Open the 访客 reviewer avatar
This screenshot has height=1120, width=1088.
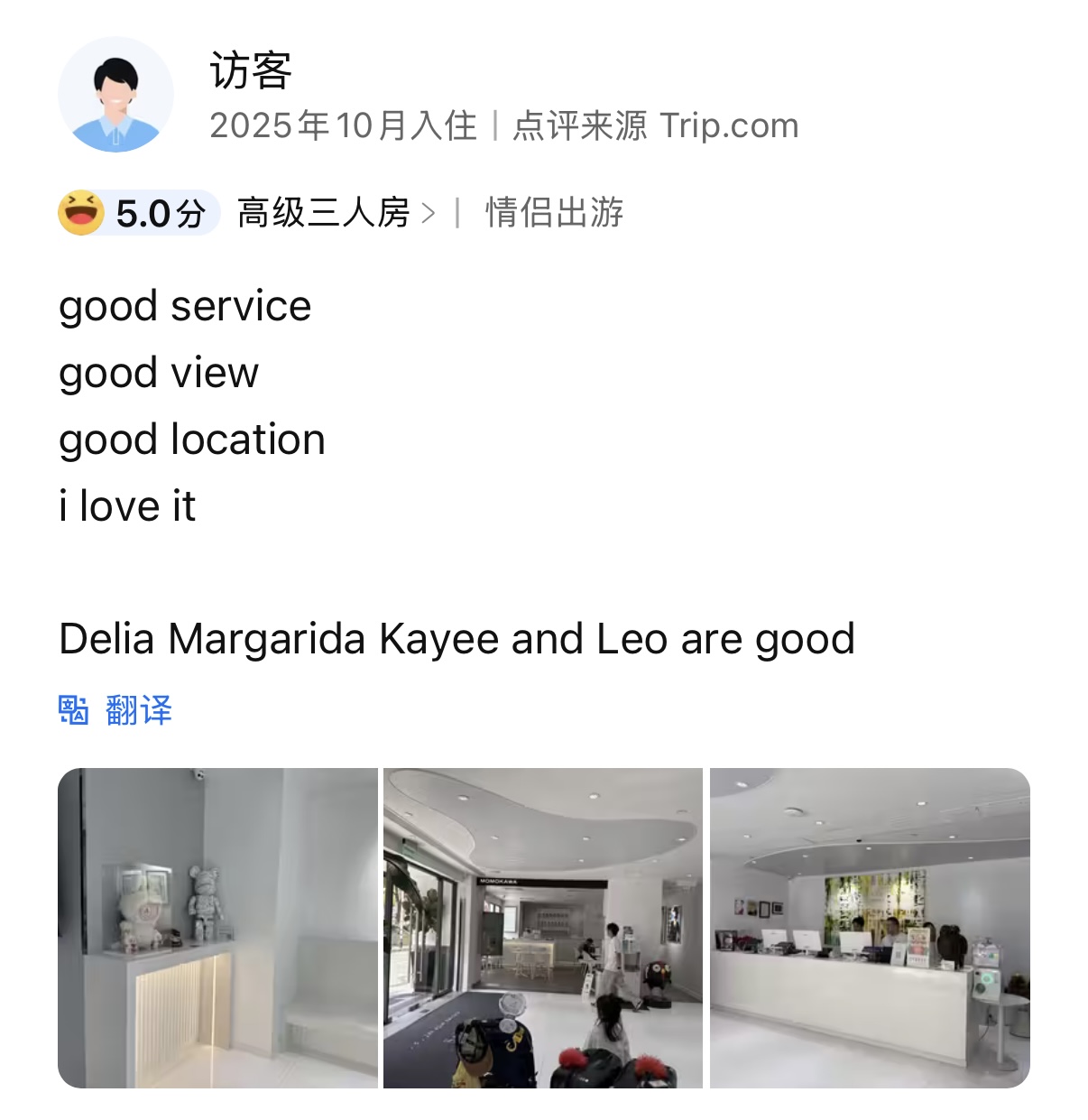point(115,95)
